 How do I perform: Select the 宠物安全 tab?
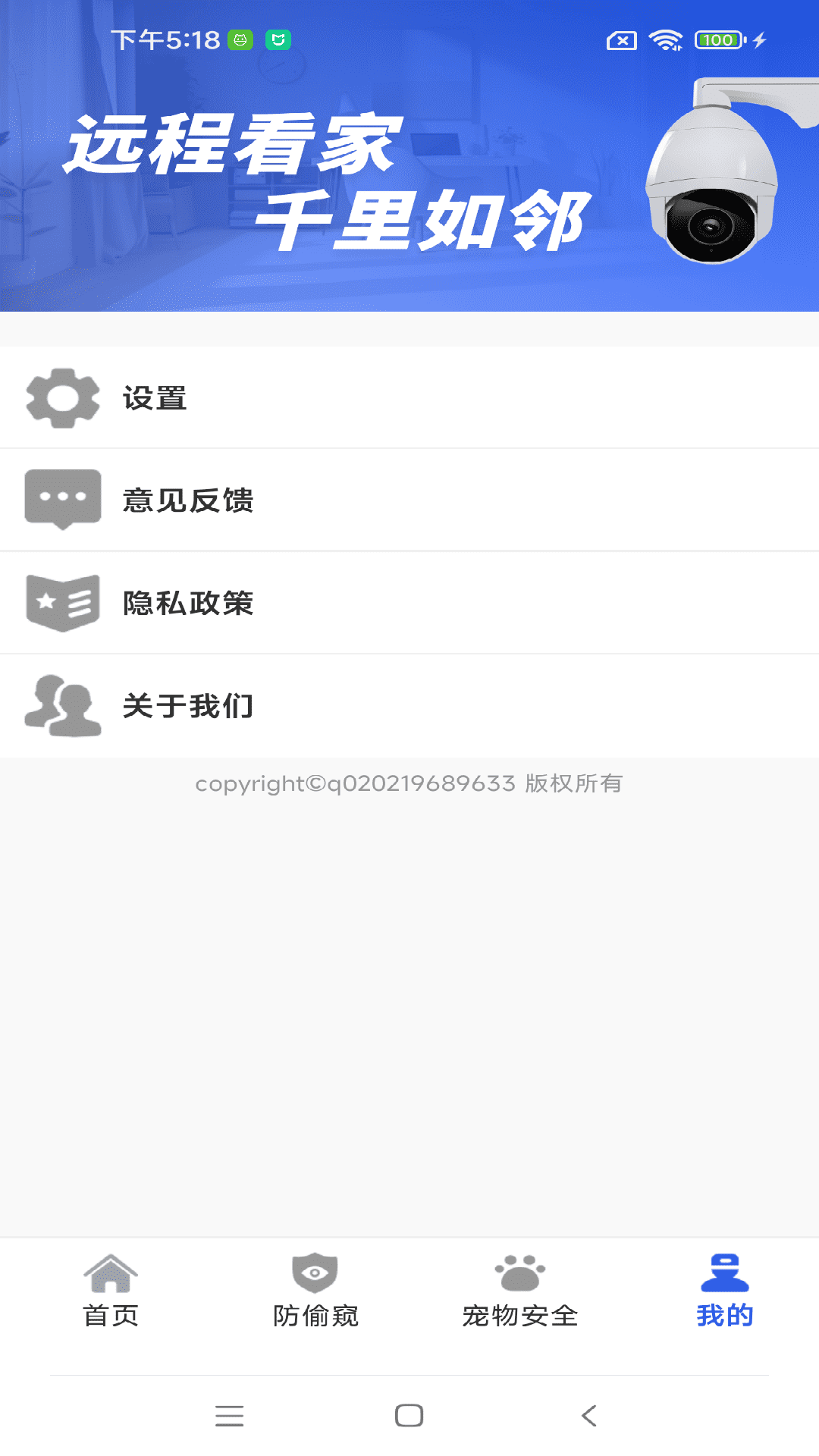pyautogui.click(x=520, y=1291)
